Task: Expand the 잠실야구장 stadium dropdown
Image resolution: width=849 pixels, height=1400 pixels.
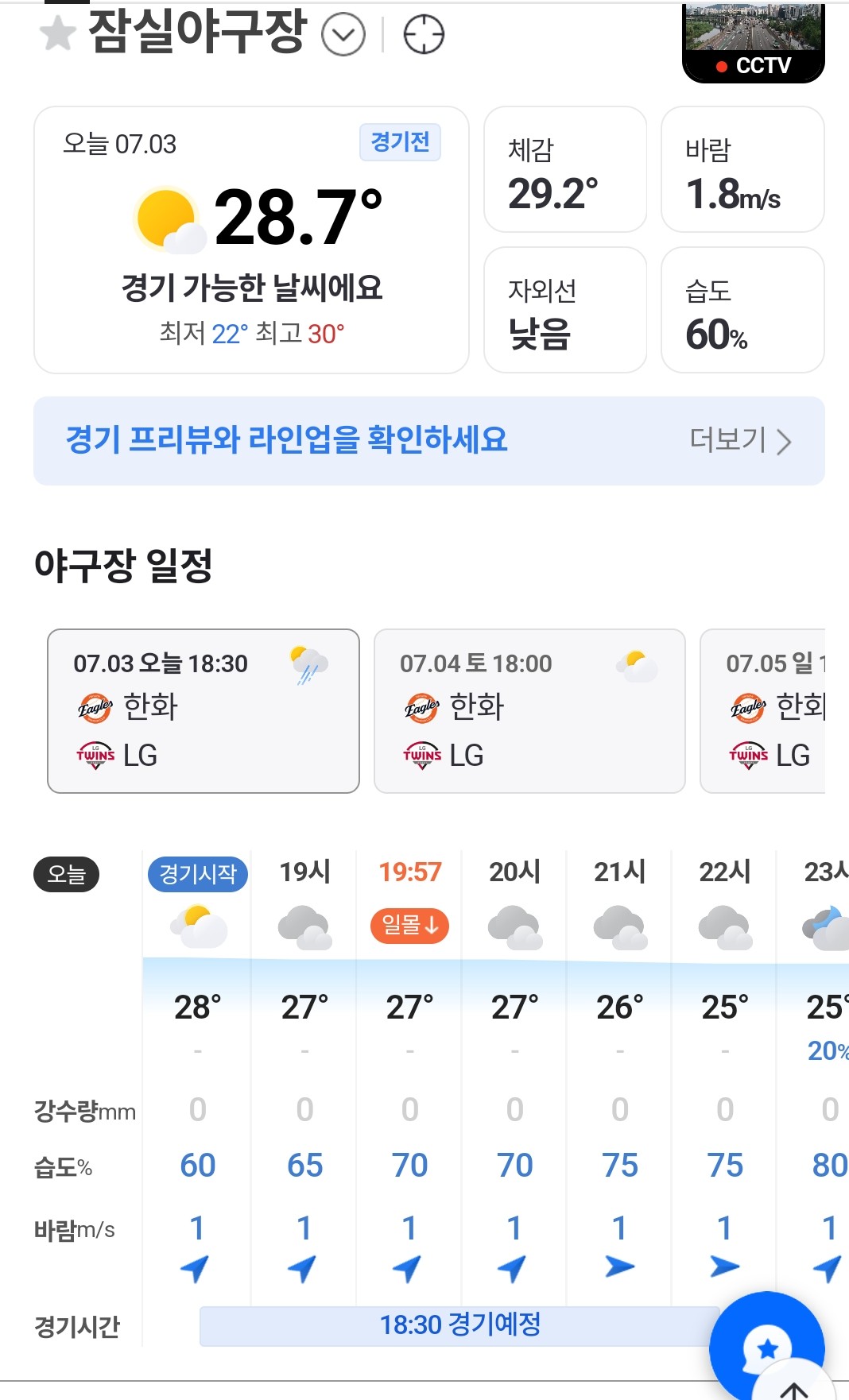Action: [x=343, y=35]
